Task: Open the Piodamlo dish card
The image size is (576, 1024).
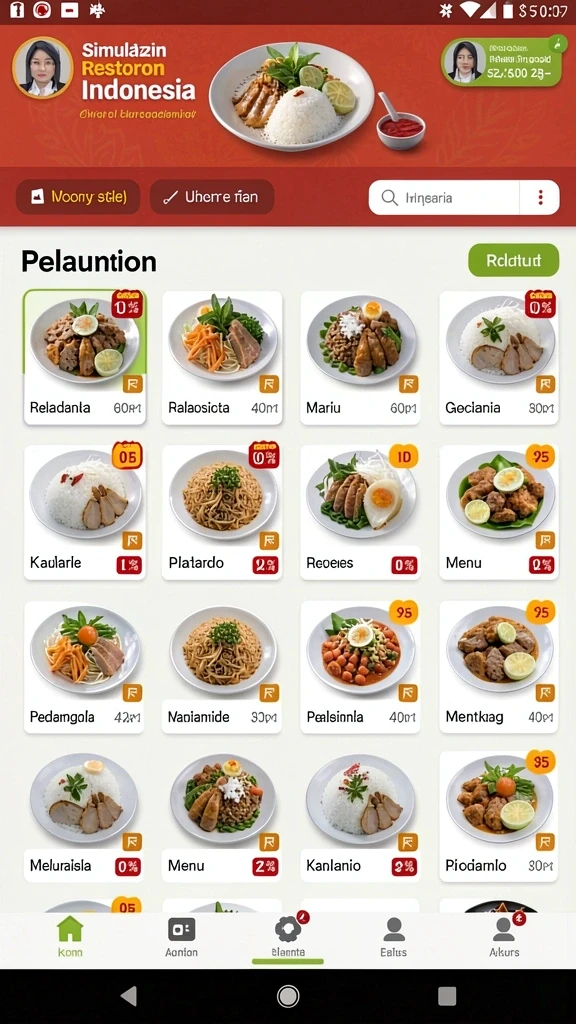Action: tap(499, 816)
